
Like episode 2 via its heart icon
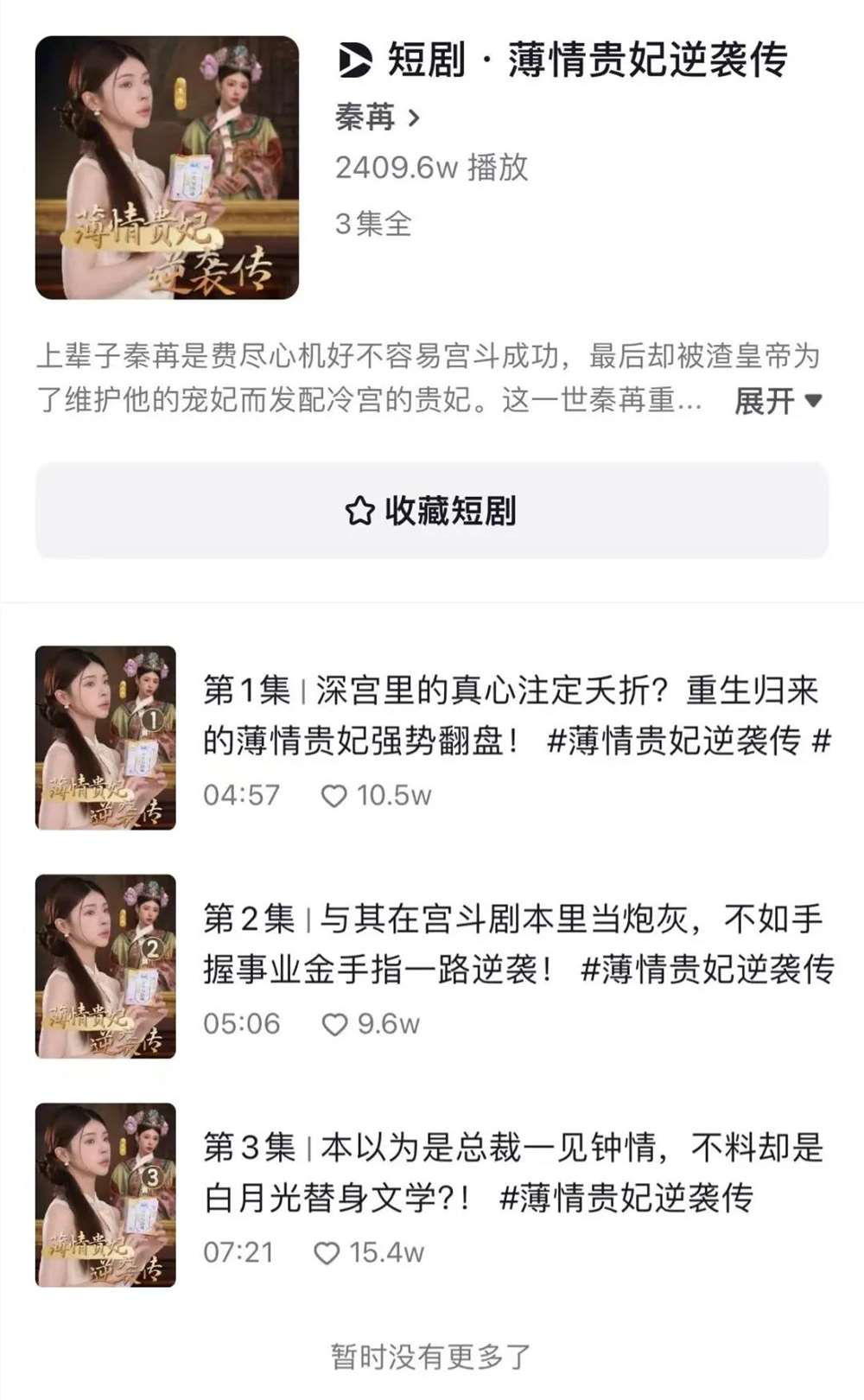[338, 1024]
